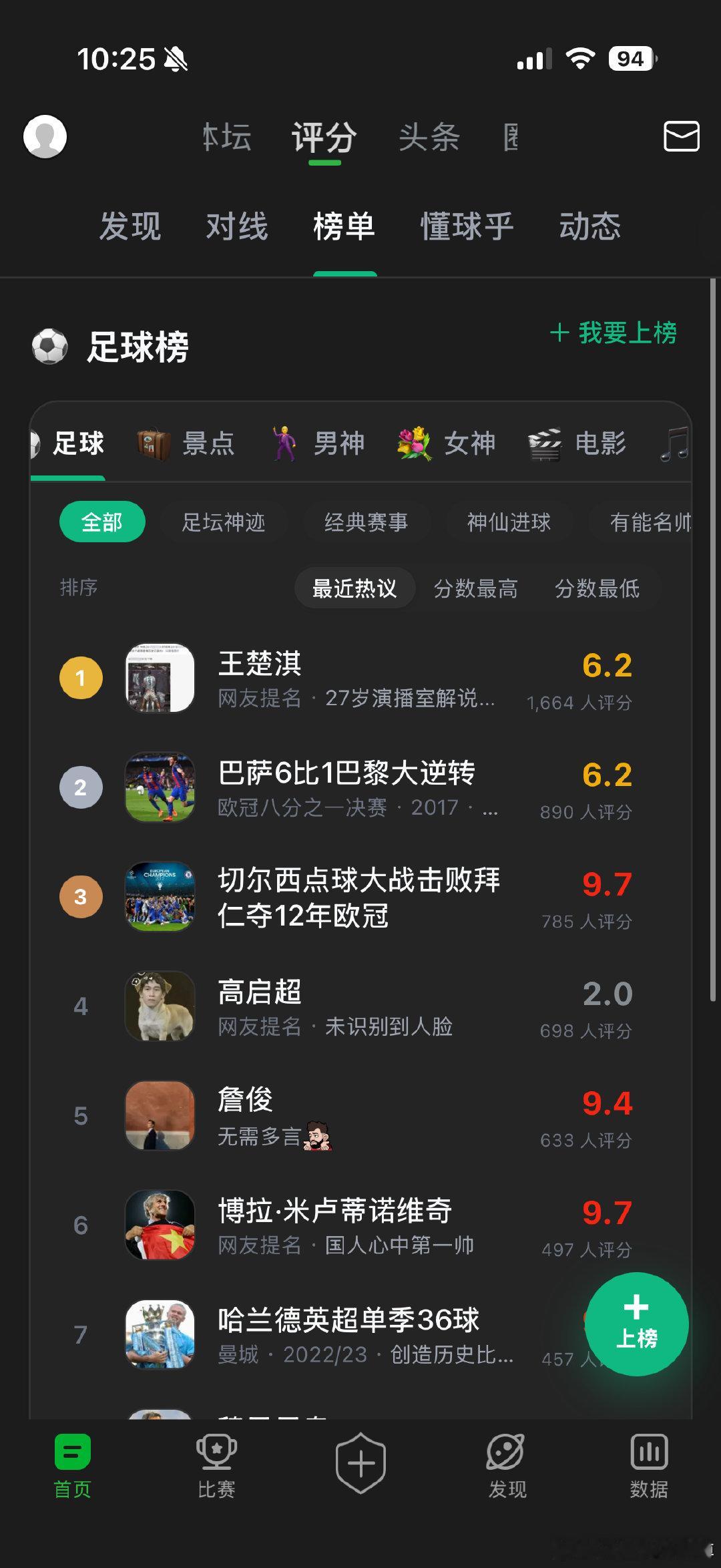Select the 经典赛事 filter chip
The height and width of the screenshot is (1568, 721).
click(x=366, y=522)
